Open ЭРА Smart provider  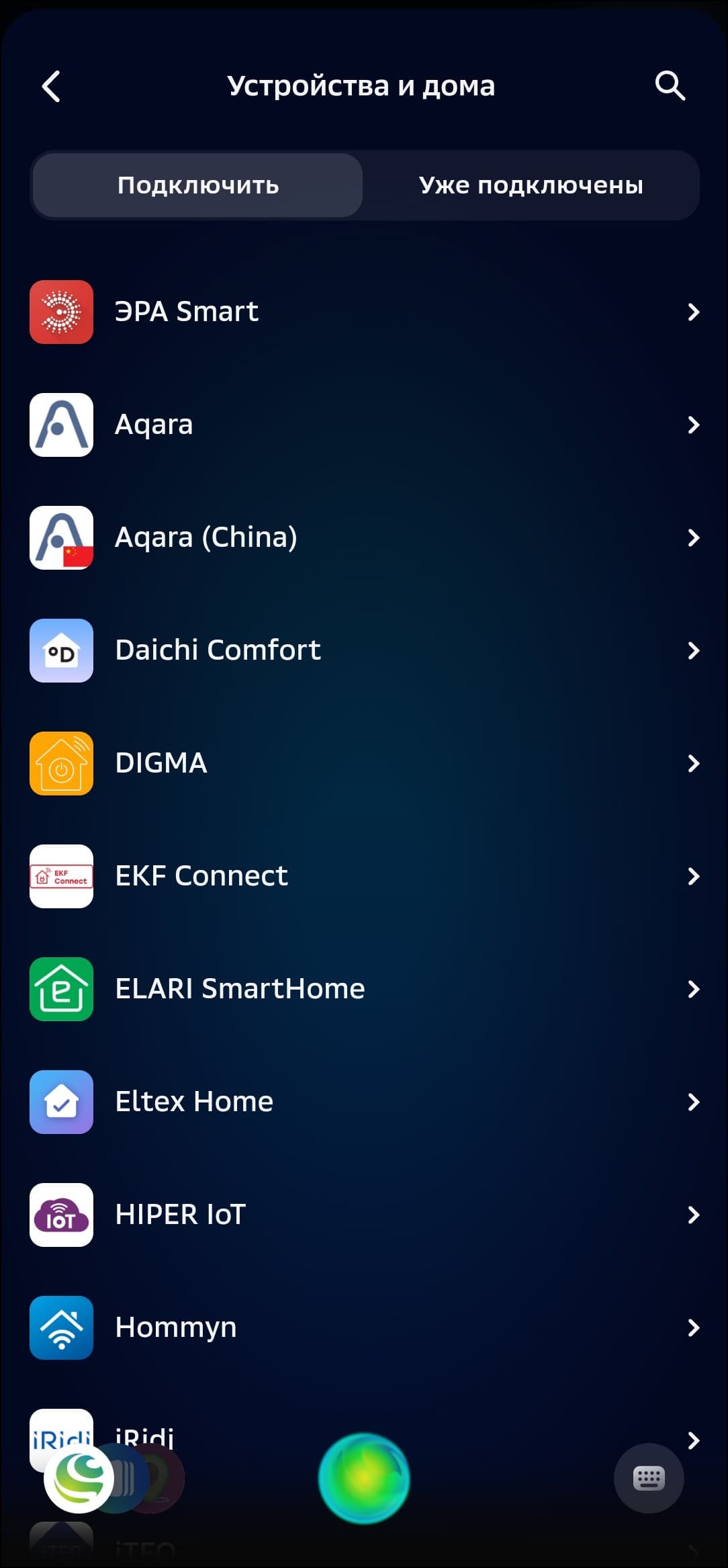click(364, 312)
